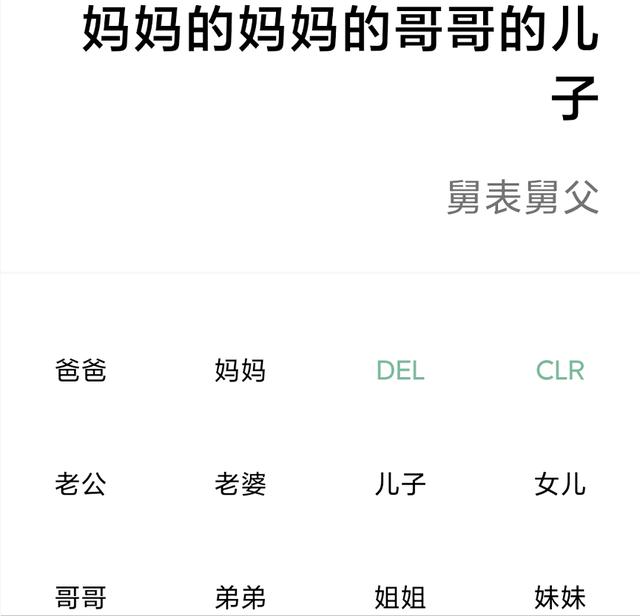This screenshot has height=616, width=640.
Task: Select the 老公 key
Action: pyautogui.click(x=80, y=485)
